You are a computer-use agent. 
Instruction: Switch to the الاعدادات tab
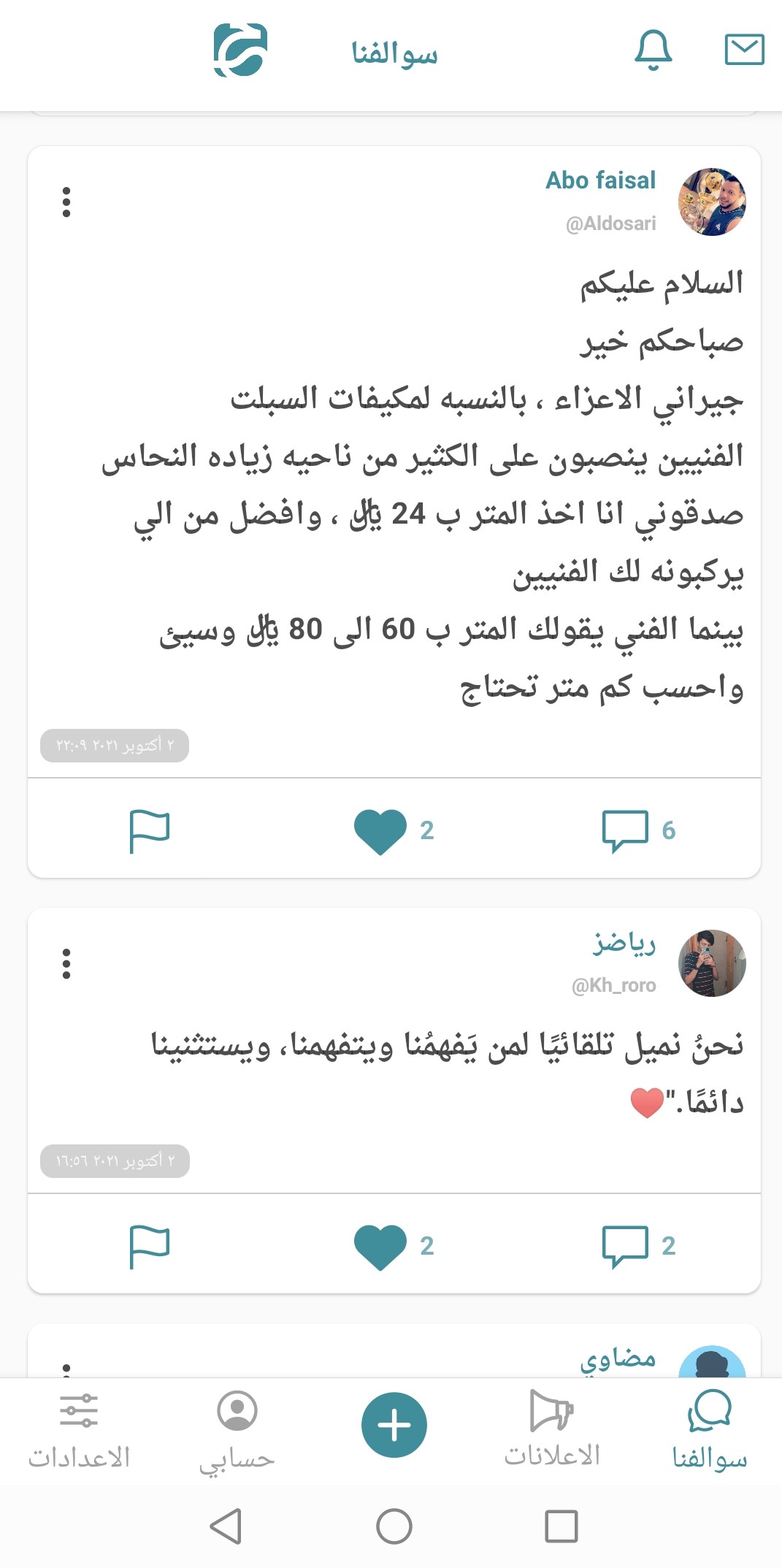tap(79, 1431)
